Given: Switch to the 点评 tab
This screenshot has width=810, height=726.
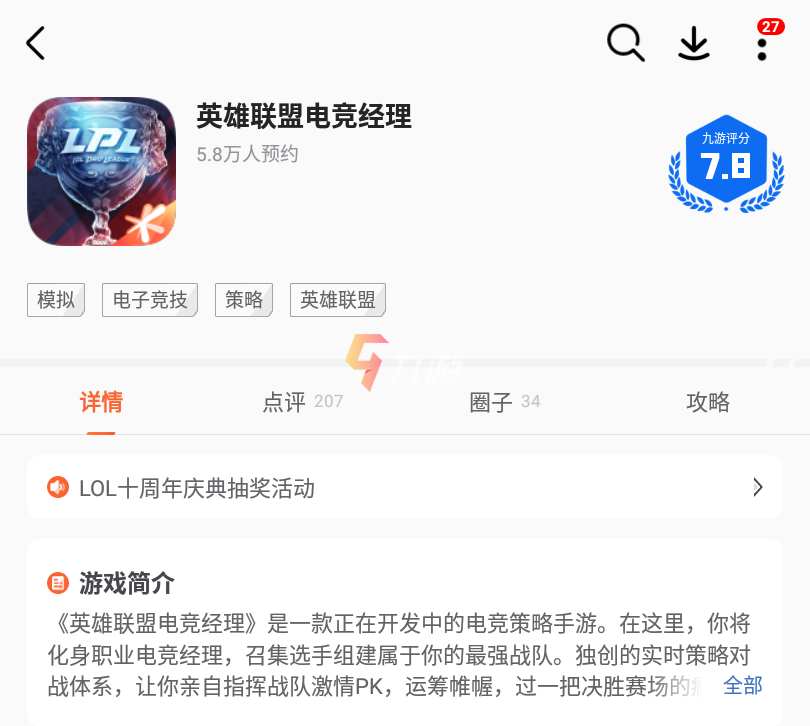Looking at the screenshot, I should pos(302,402).
